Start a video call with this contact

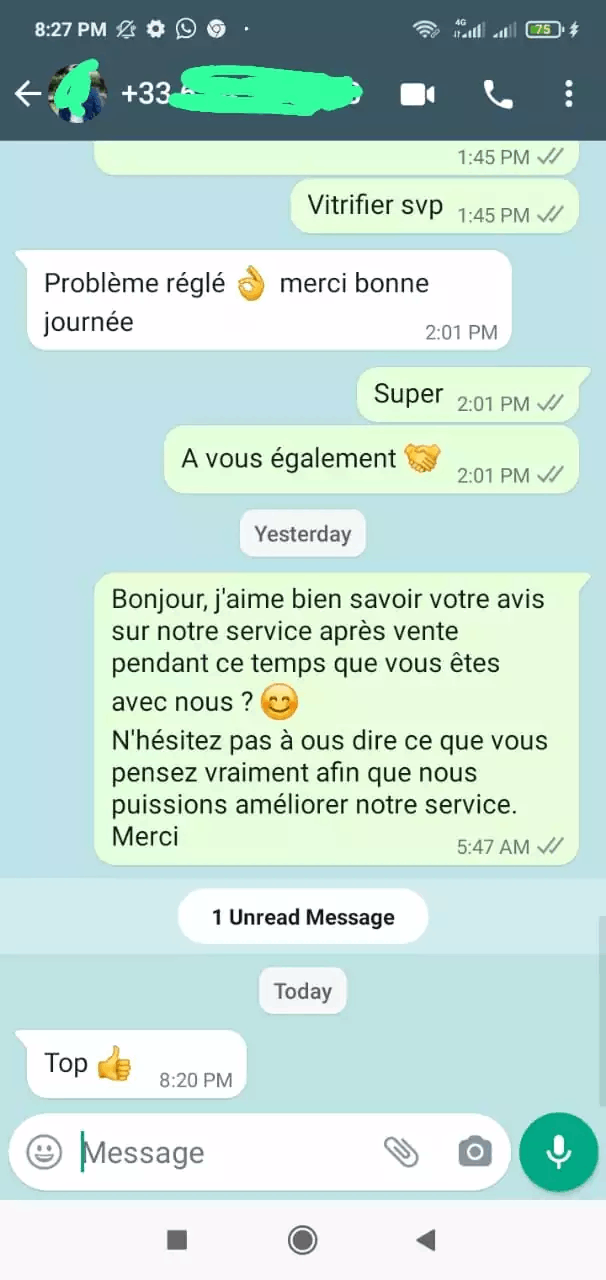click(x=417, y=94)
